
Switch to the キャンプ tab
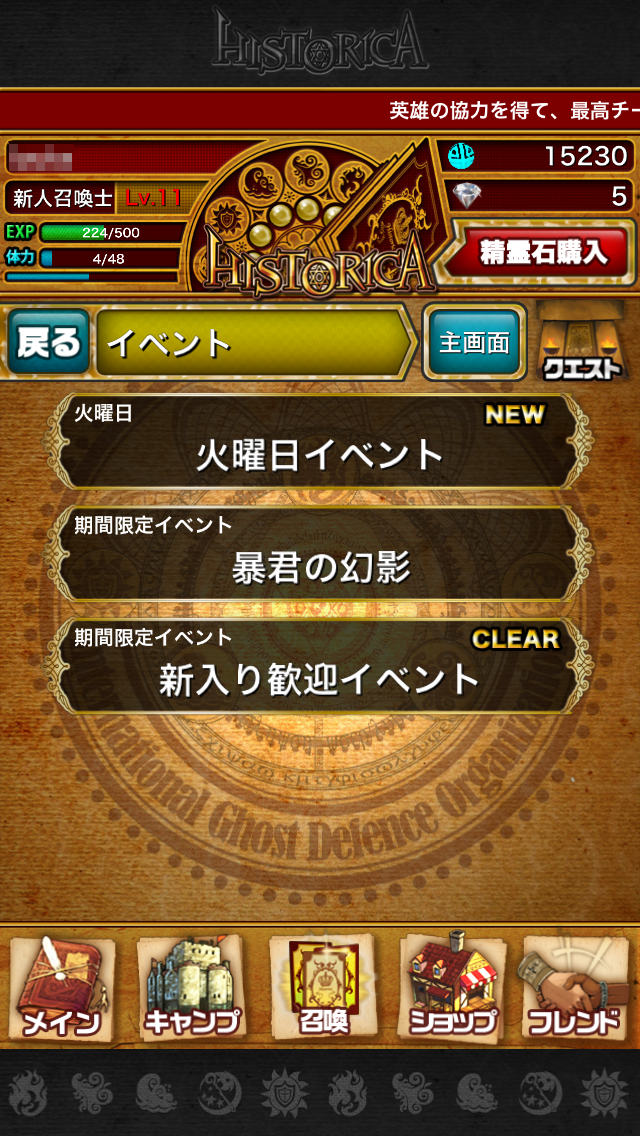tap(190, 987)
